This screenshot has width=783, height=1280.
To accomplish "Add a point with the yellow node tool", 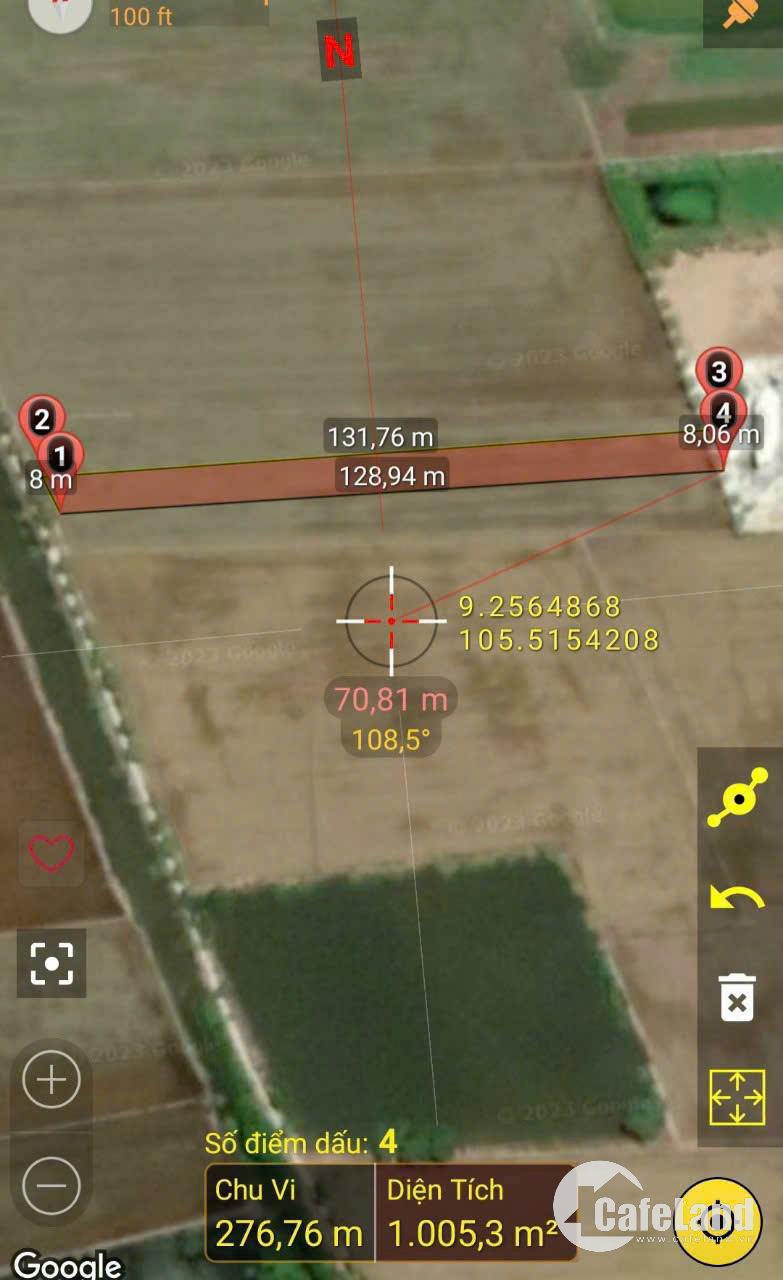I will (737, 797).
